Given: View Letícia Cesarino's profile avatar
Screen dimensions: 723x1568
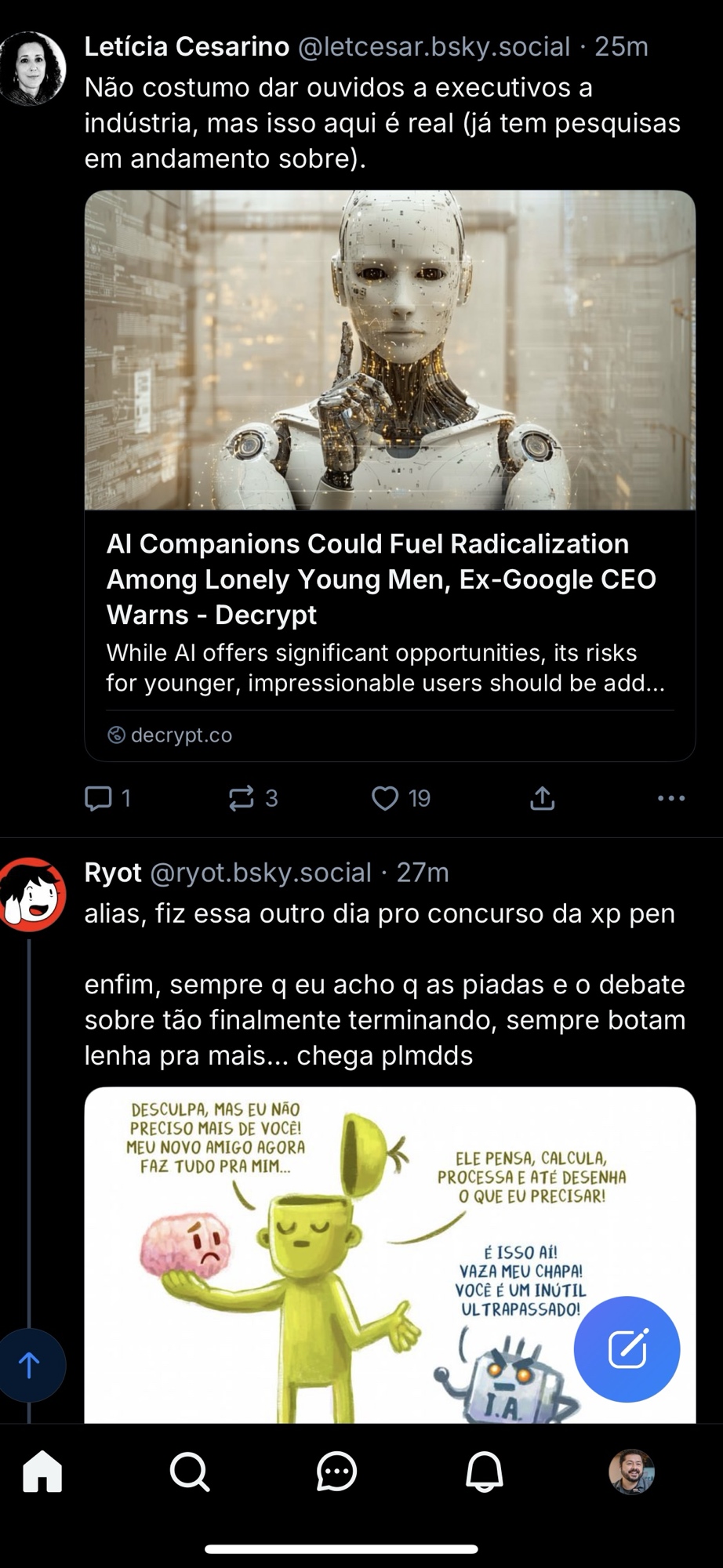Looking at the screenshot, I should pyautogui.click(x=33, y=69).
